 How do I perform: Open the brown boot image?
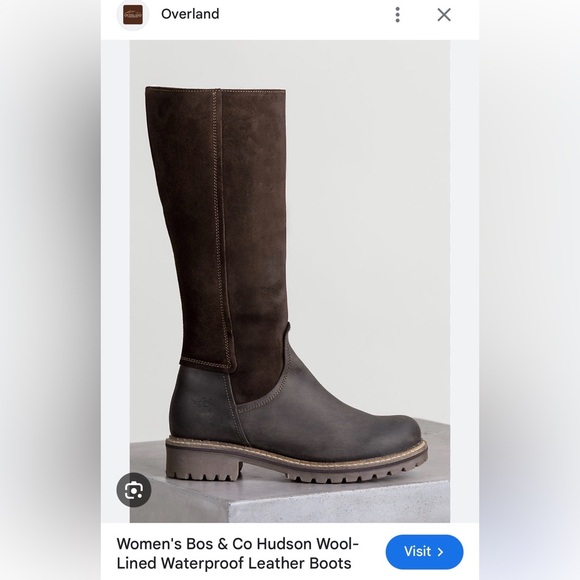(290, 281)
